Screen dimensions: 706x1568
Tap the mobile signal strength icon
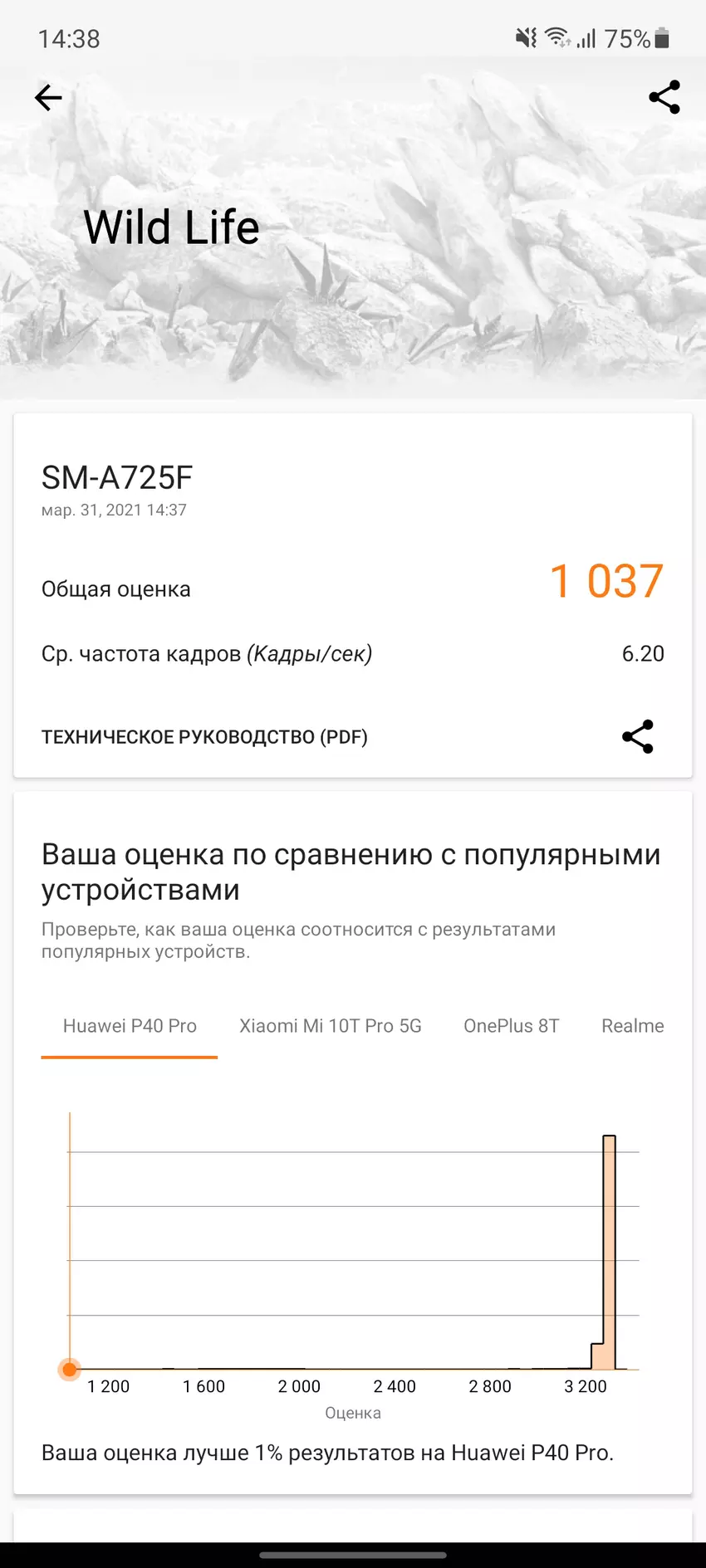point(587,37)
